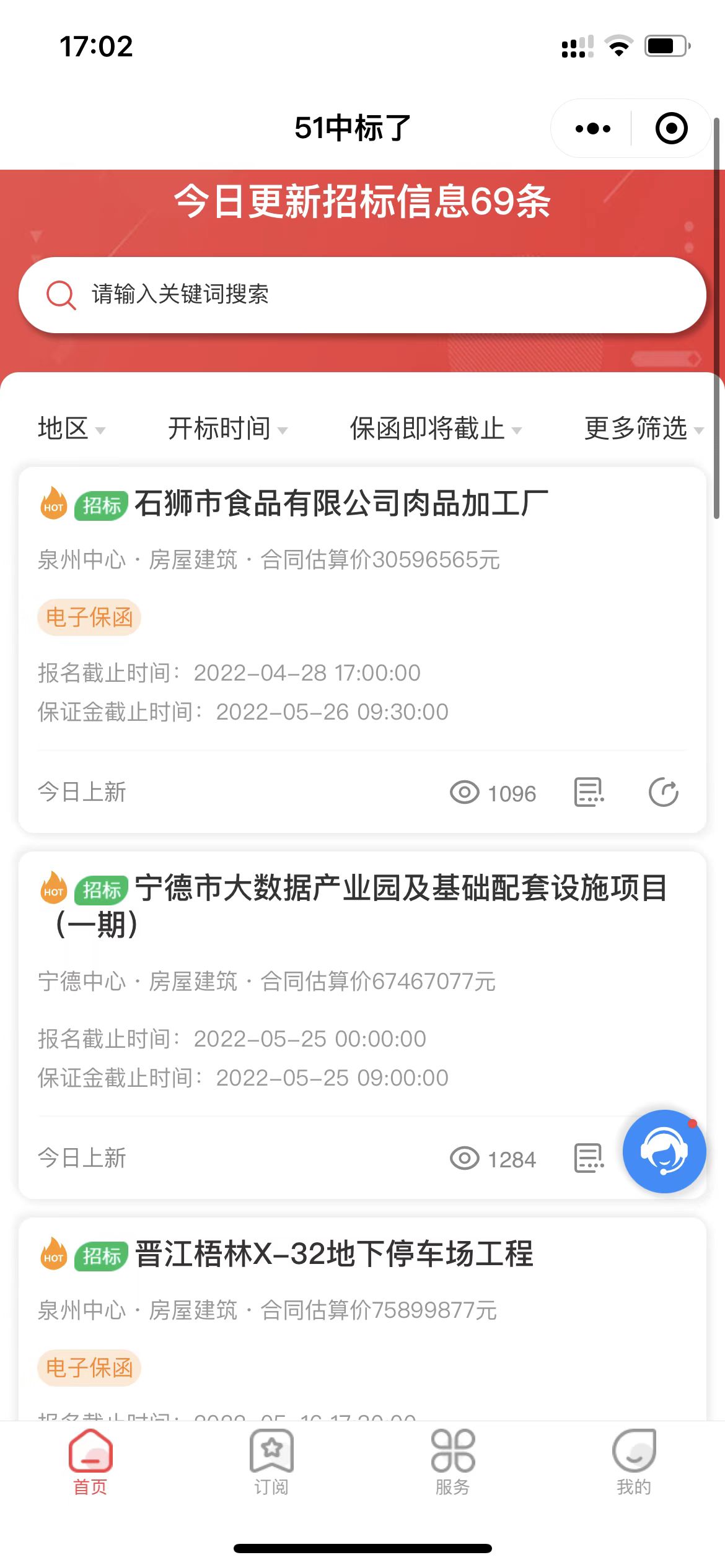
Task: Tap the document icon on 宁德市 tender
Action: point(589,1158)
